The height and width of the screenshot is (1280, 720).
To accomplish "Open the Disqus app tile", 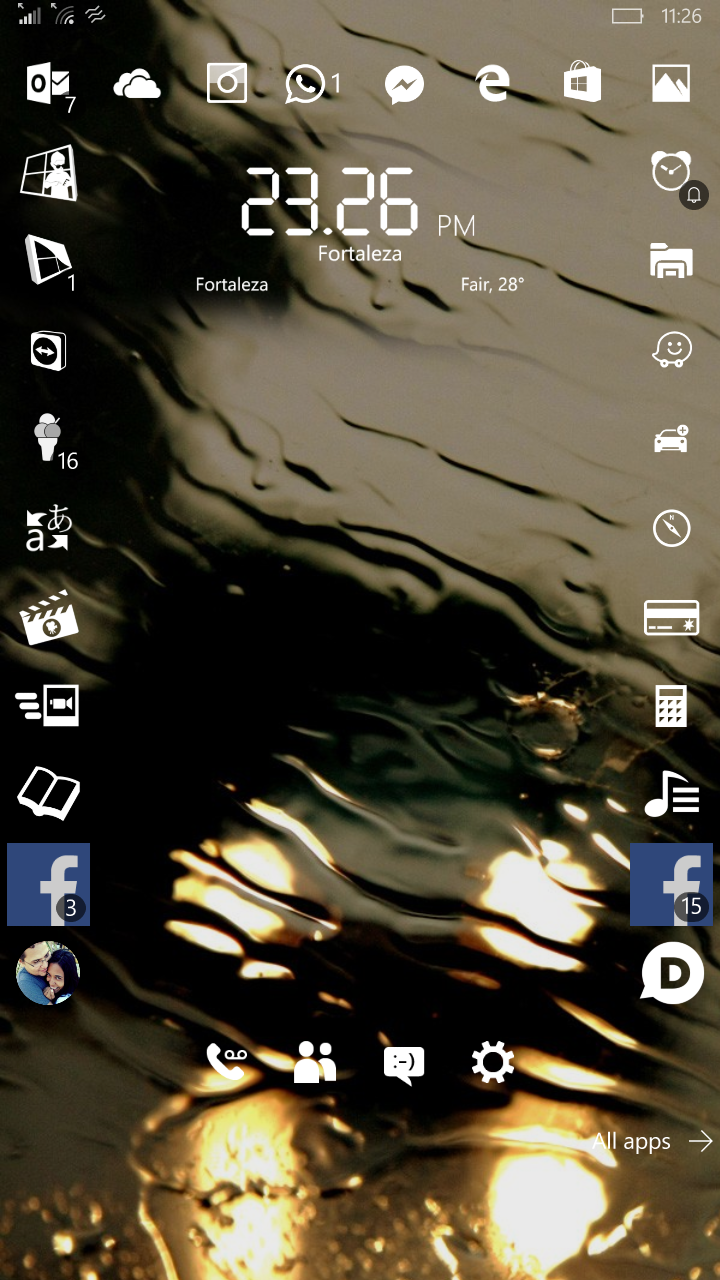I will pos(673,972).
